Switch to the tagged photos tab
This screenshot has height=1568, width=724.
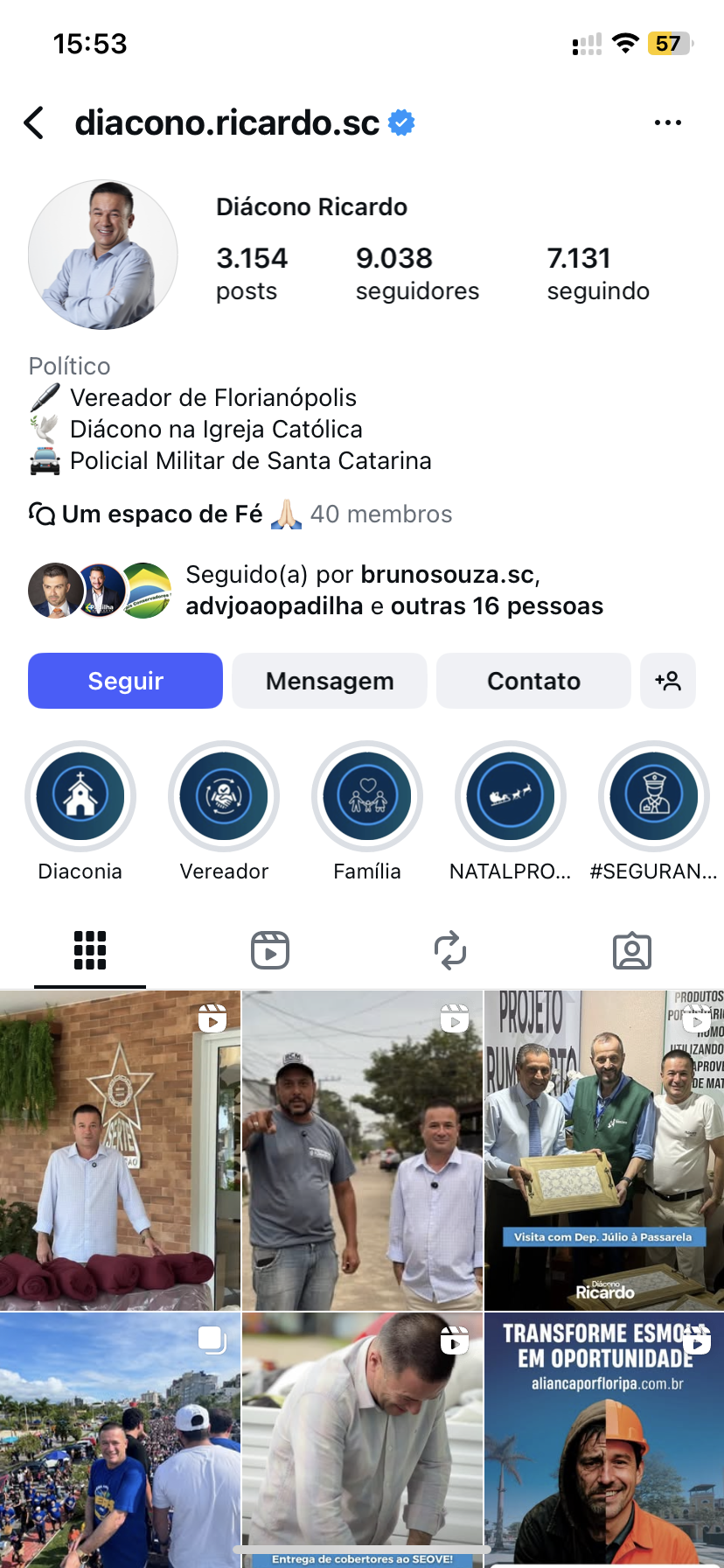(632, 950)
